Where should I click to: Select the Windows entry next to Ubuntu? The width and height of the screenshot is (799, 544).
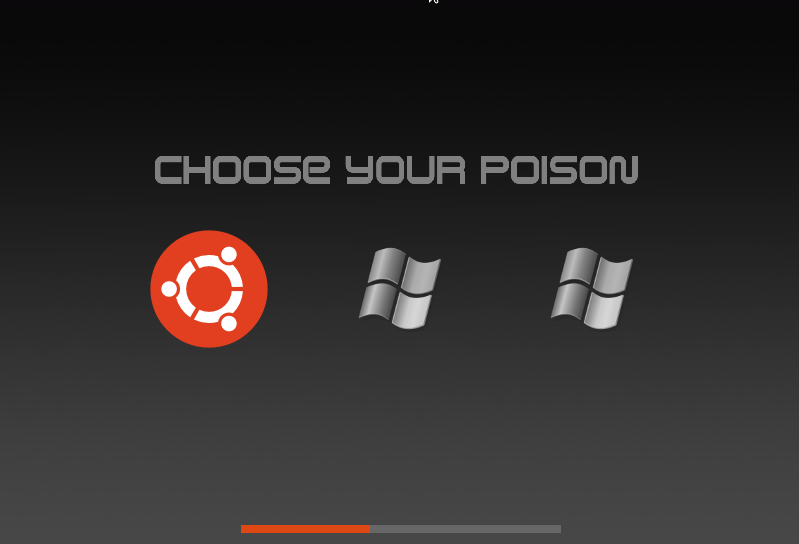pyautogui.click(x=400, y=289)
